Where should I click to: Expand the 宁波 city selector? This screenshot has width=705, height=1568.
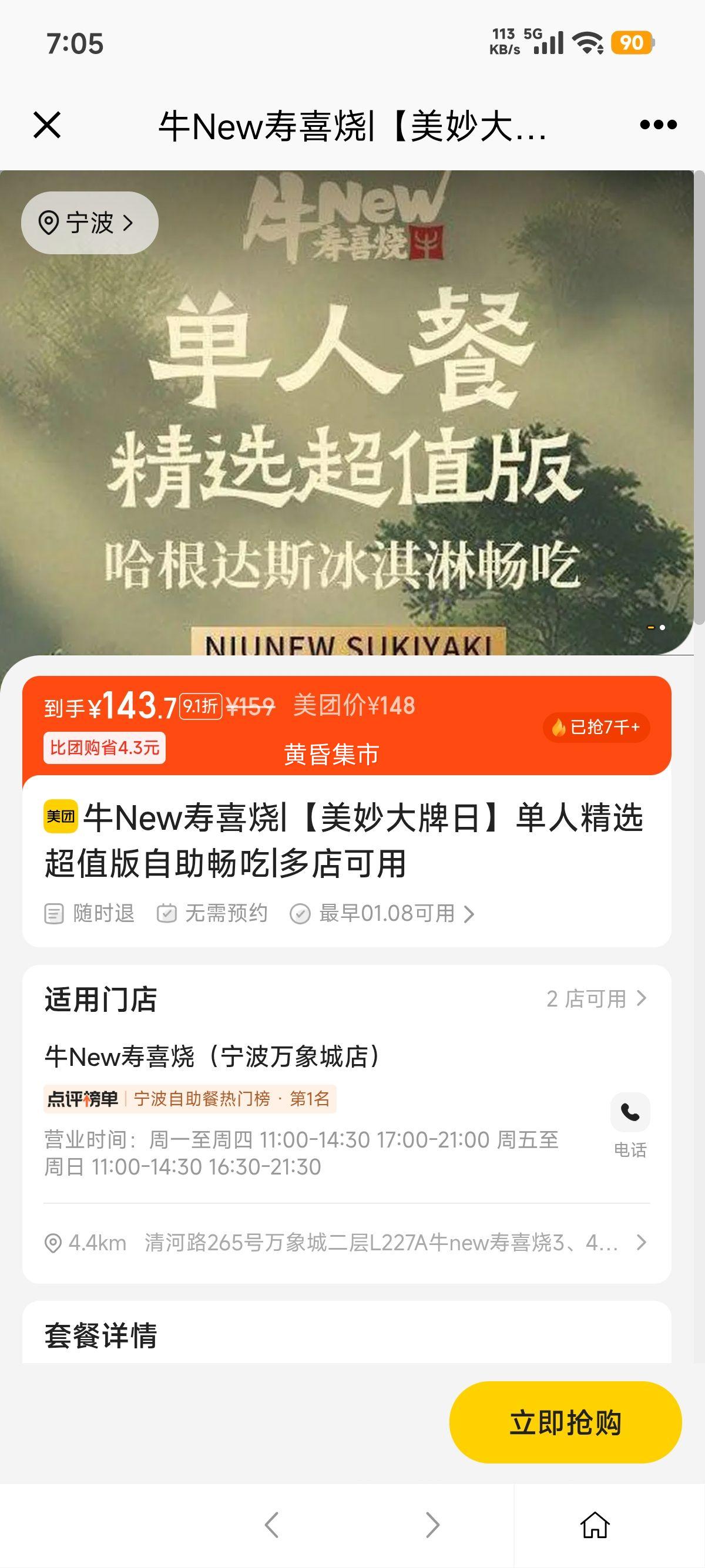click(89, 222)
